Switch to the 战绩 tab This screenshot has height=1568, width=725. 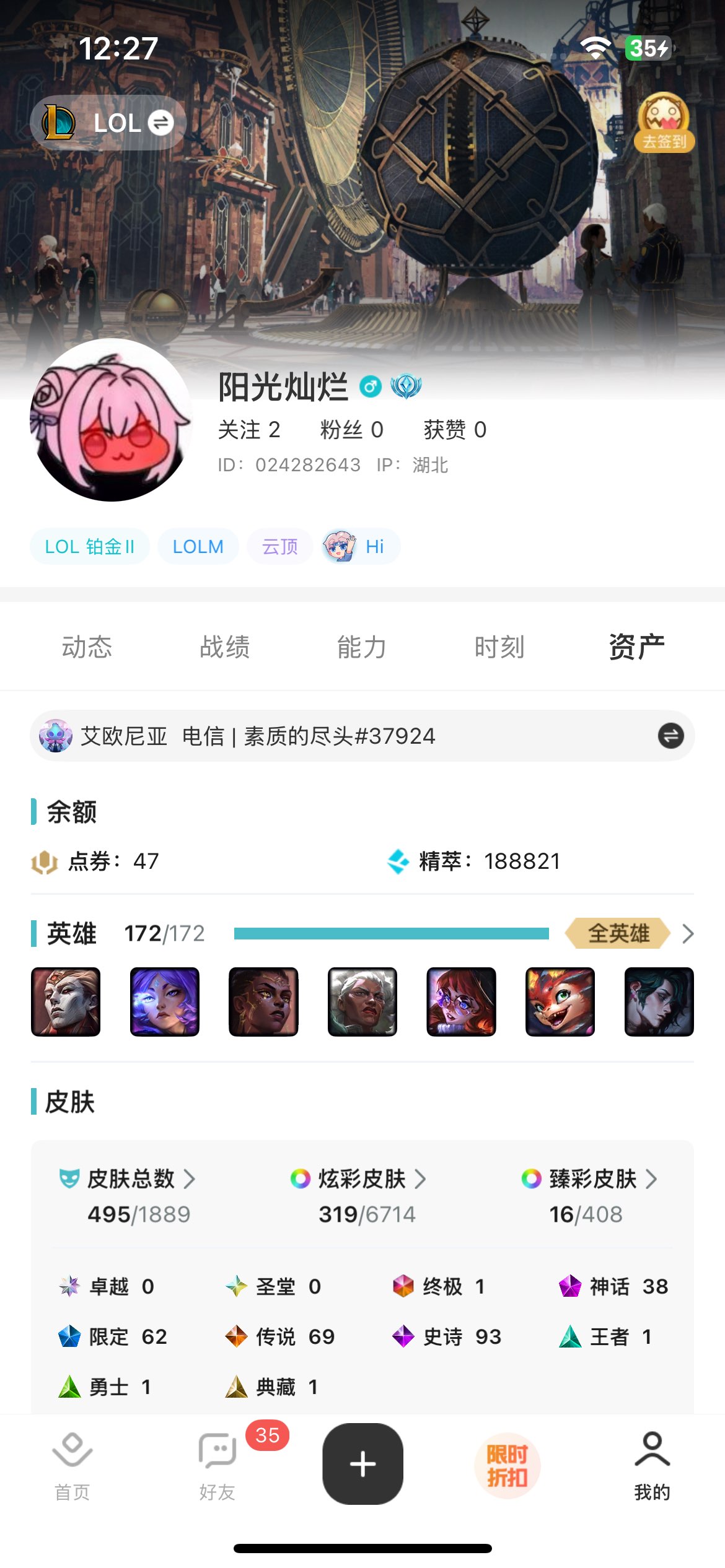click(x=224, y=647)
